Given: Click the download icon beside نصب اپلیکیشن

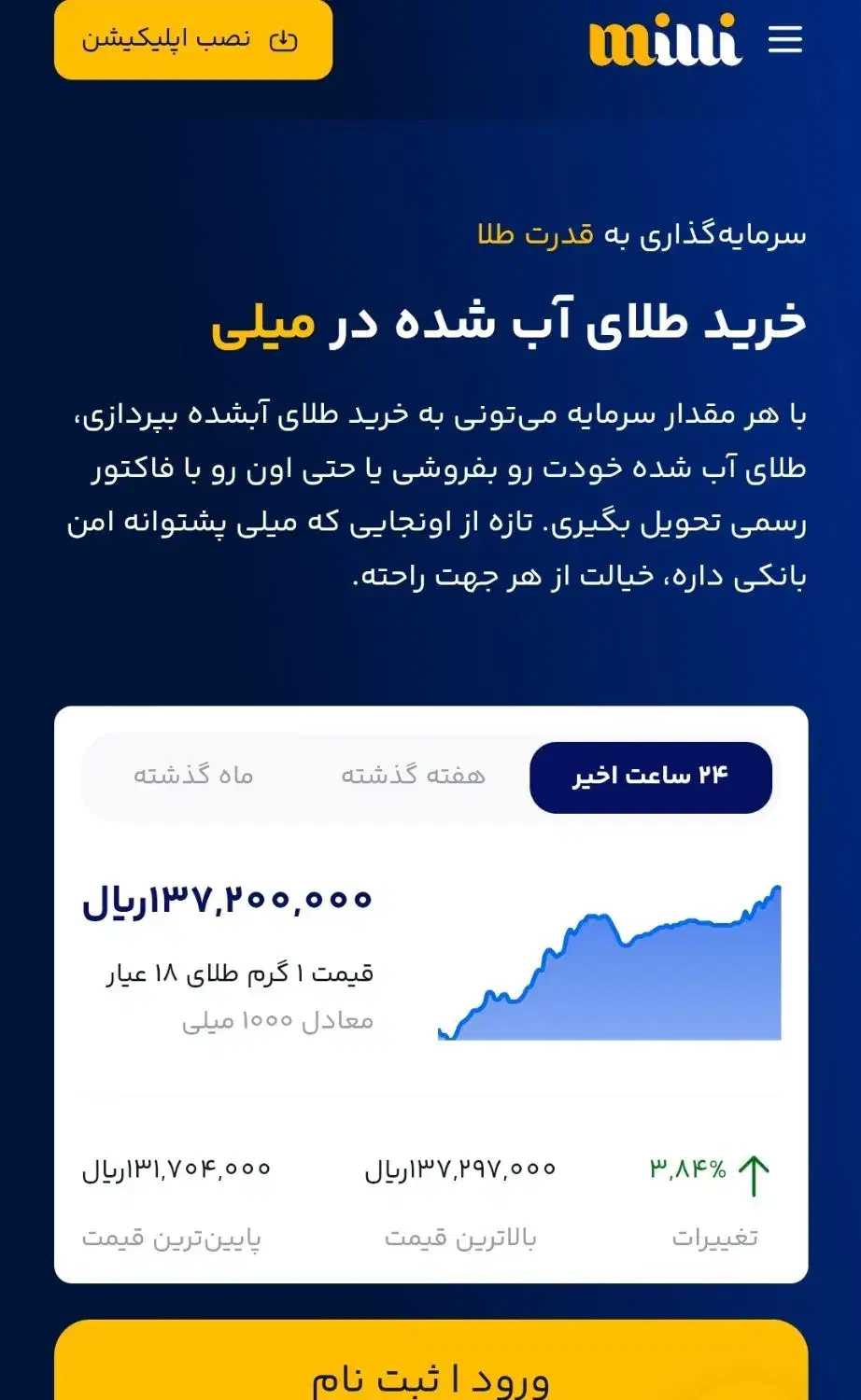Looking at the screenshot, I should pos(285,40).
